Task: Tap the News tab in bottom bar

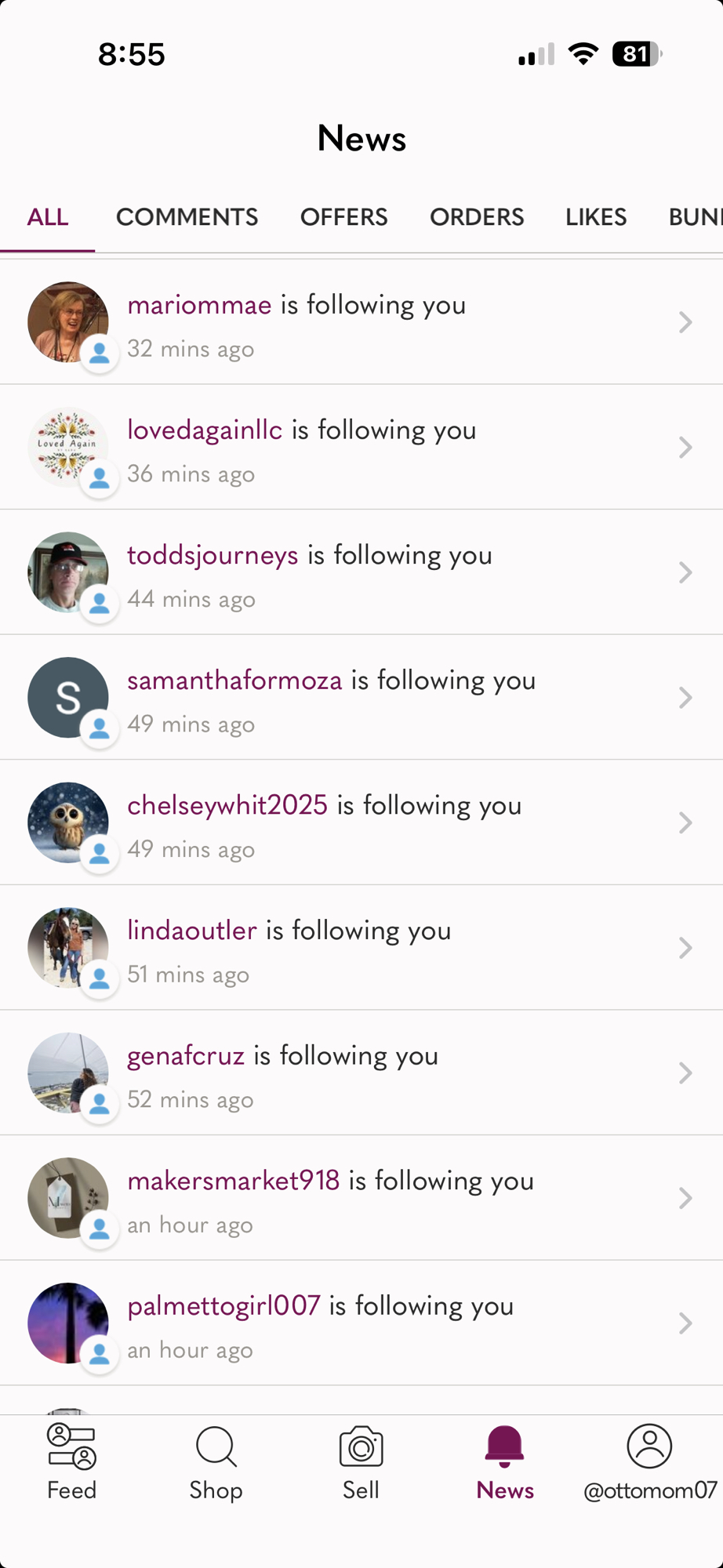Action: pyautogui.click(x=505, y=1463)
